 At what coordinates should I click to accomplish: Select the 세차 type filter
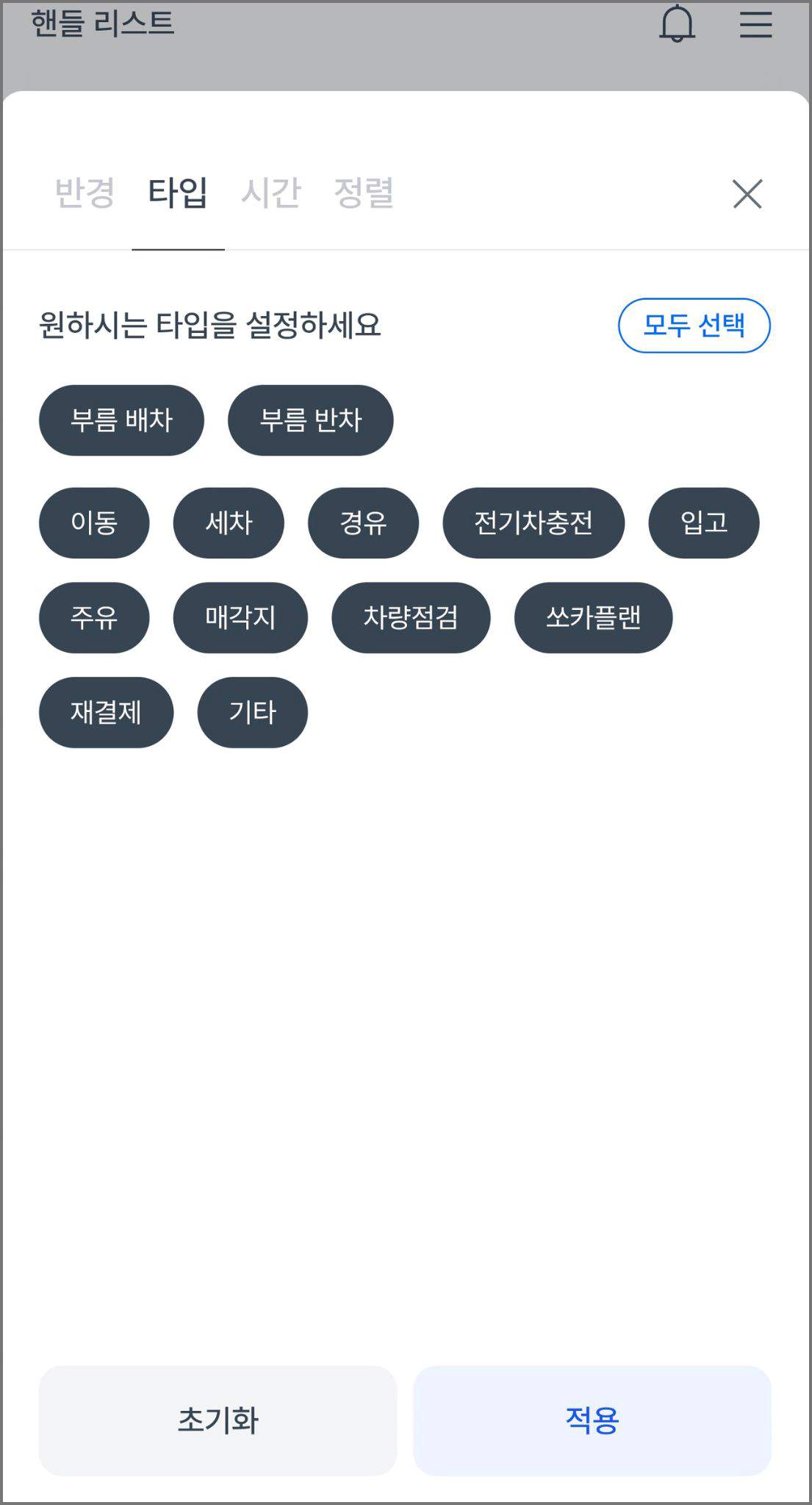click(x=229, y=522)
